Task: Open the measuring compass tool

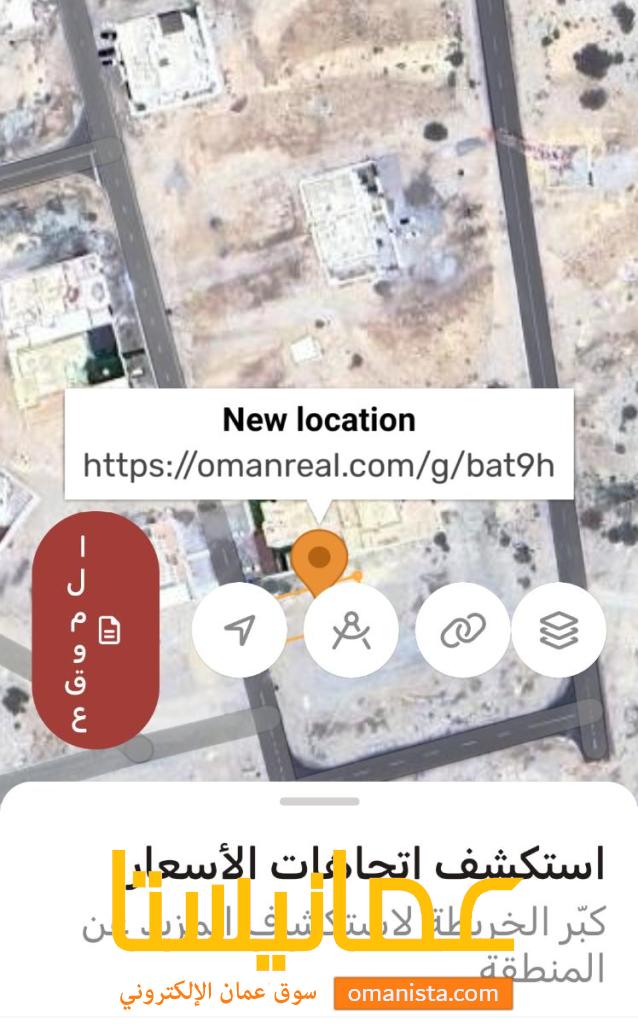Action: click(x=351, y=630)
